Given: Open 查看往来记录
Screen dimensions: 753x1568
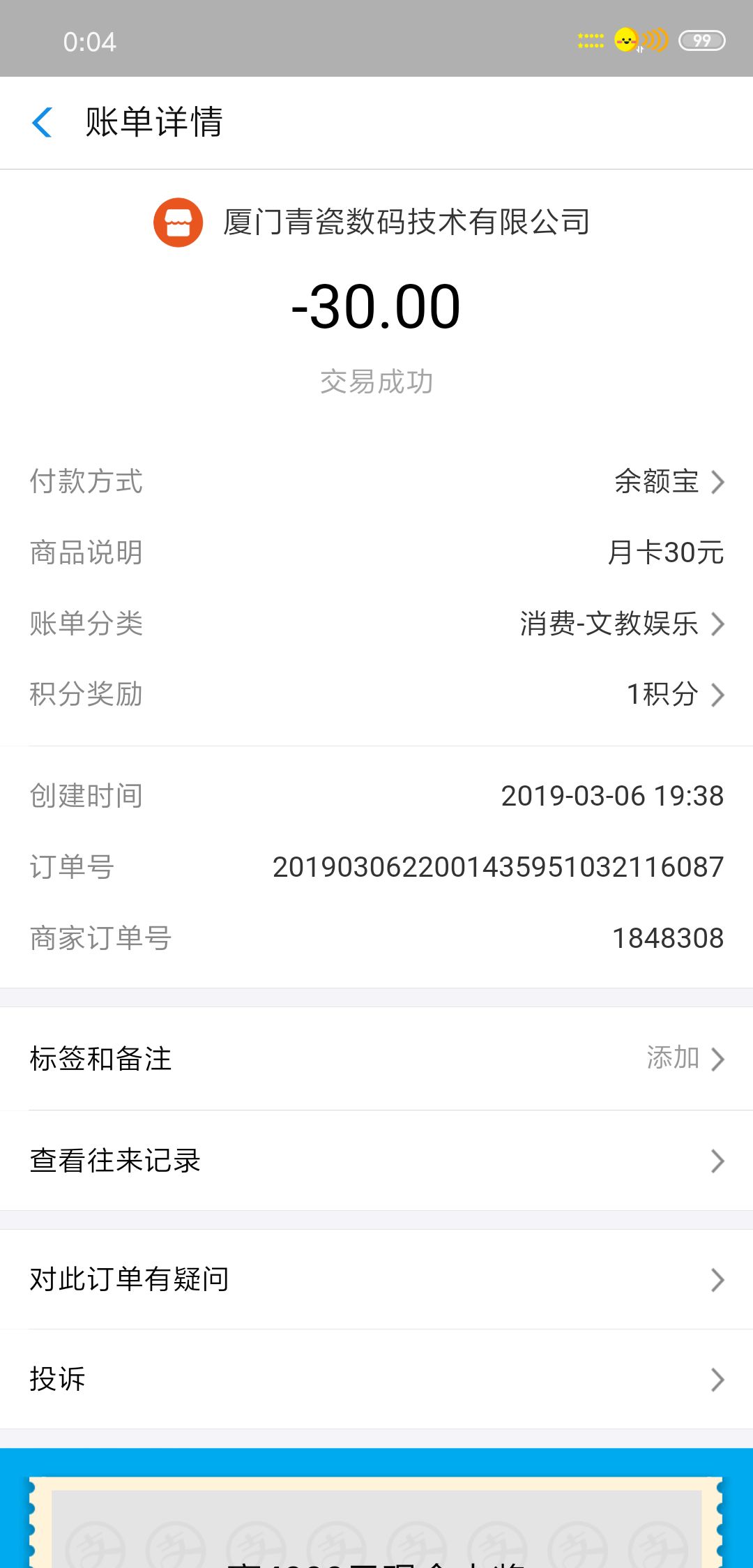Looking at the screenshot, I should tap(376, 1161).
